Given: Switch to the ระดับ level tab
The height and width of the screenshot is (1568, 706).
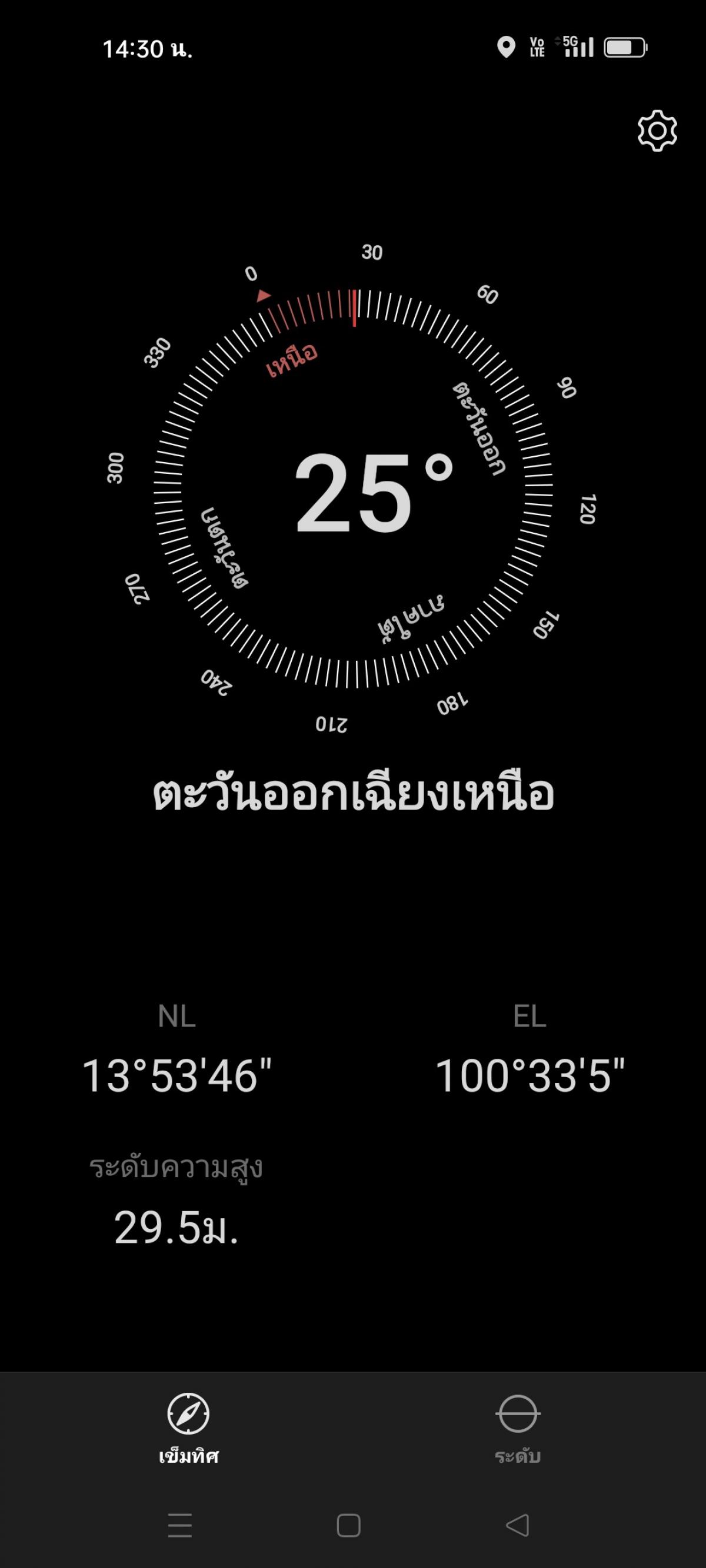Looking at the screenshot, I should pos(518,1428).
